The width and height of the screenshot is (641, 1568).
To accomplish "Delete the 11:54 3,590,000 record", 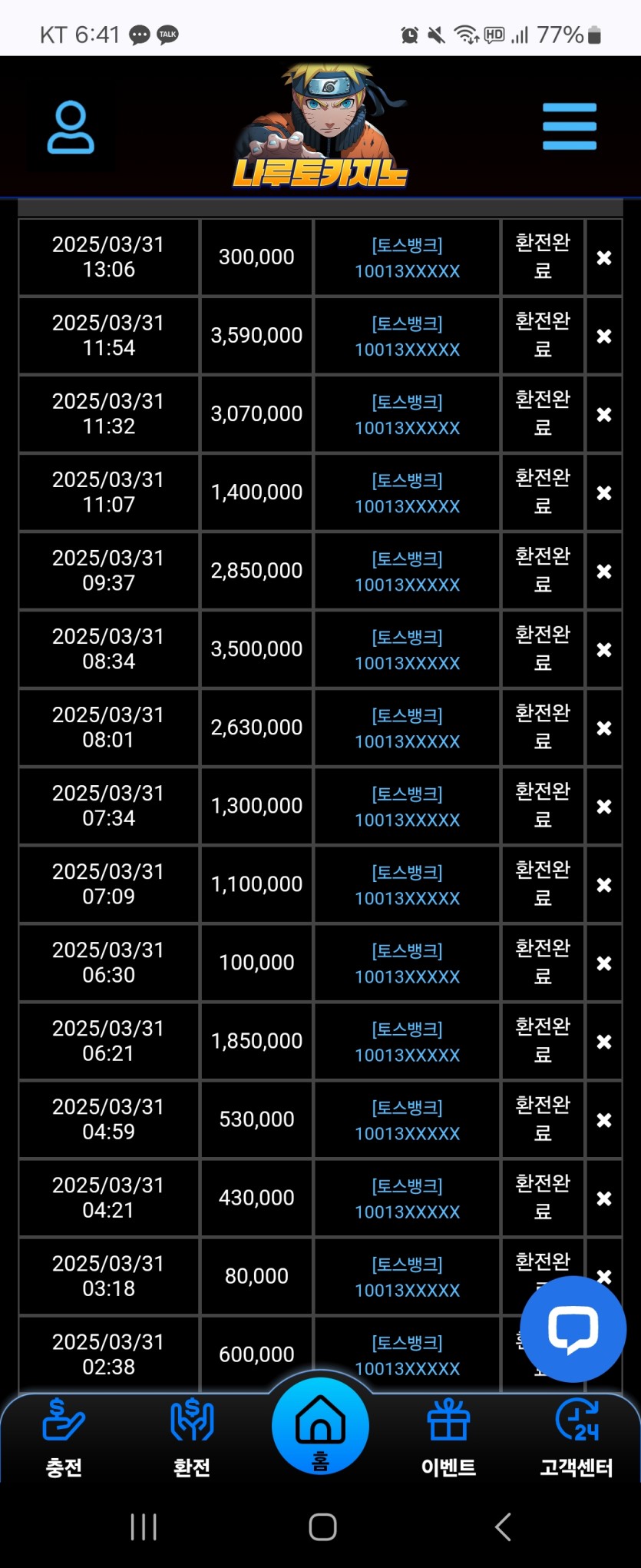I will 604,336.
